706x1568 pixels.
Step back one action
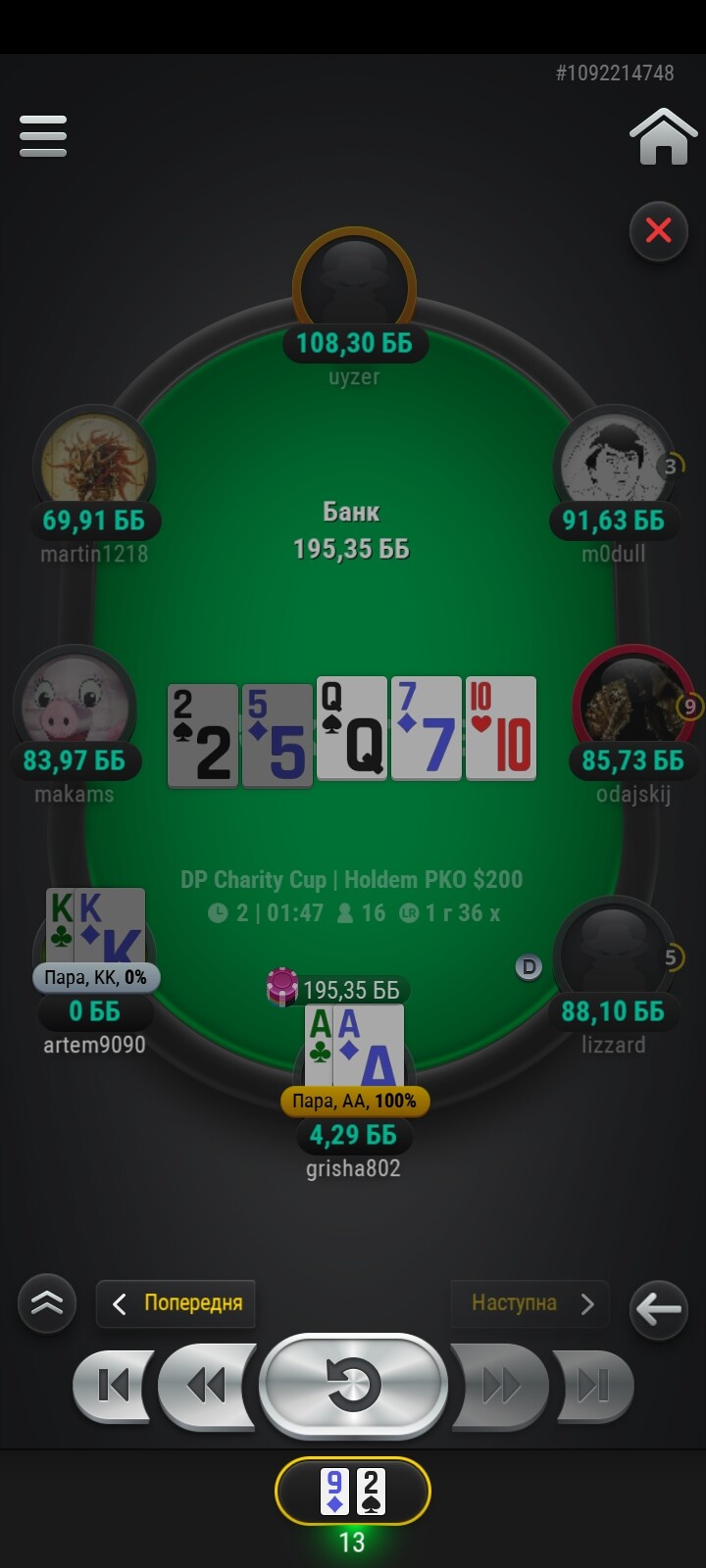coord(206,1386)
